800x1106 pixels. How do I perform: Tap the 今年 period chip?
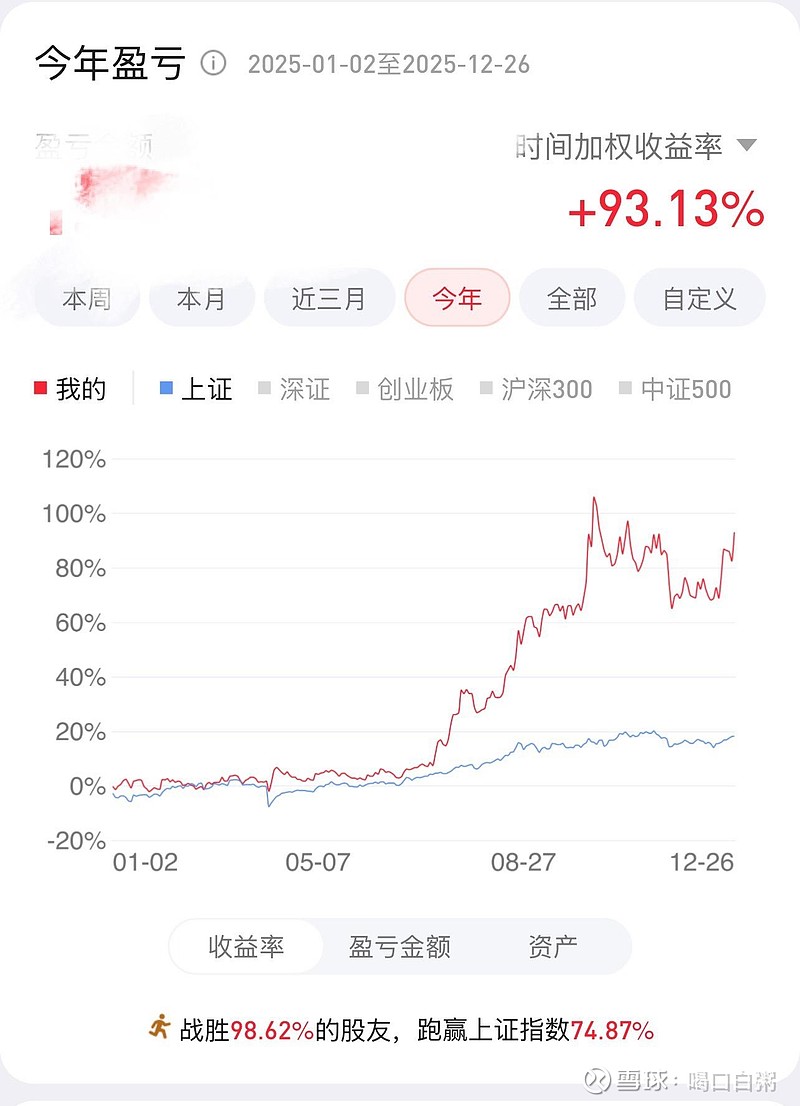(457, 298)
